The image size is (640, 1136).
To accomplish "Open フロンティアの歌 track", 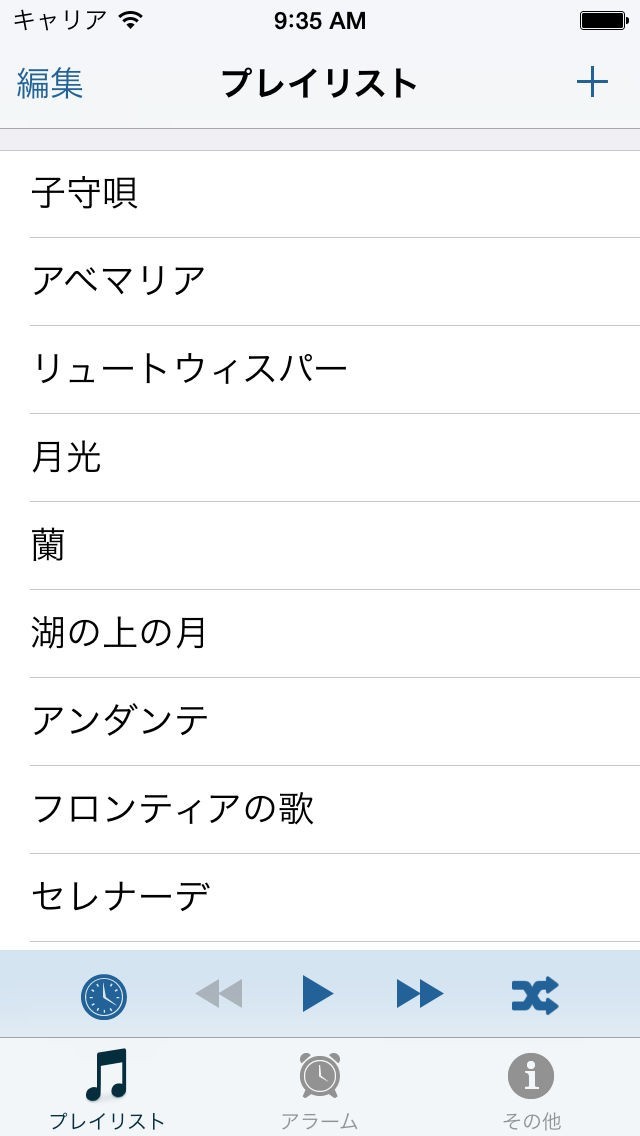I will 320,809.
